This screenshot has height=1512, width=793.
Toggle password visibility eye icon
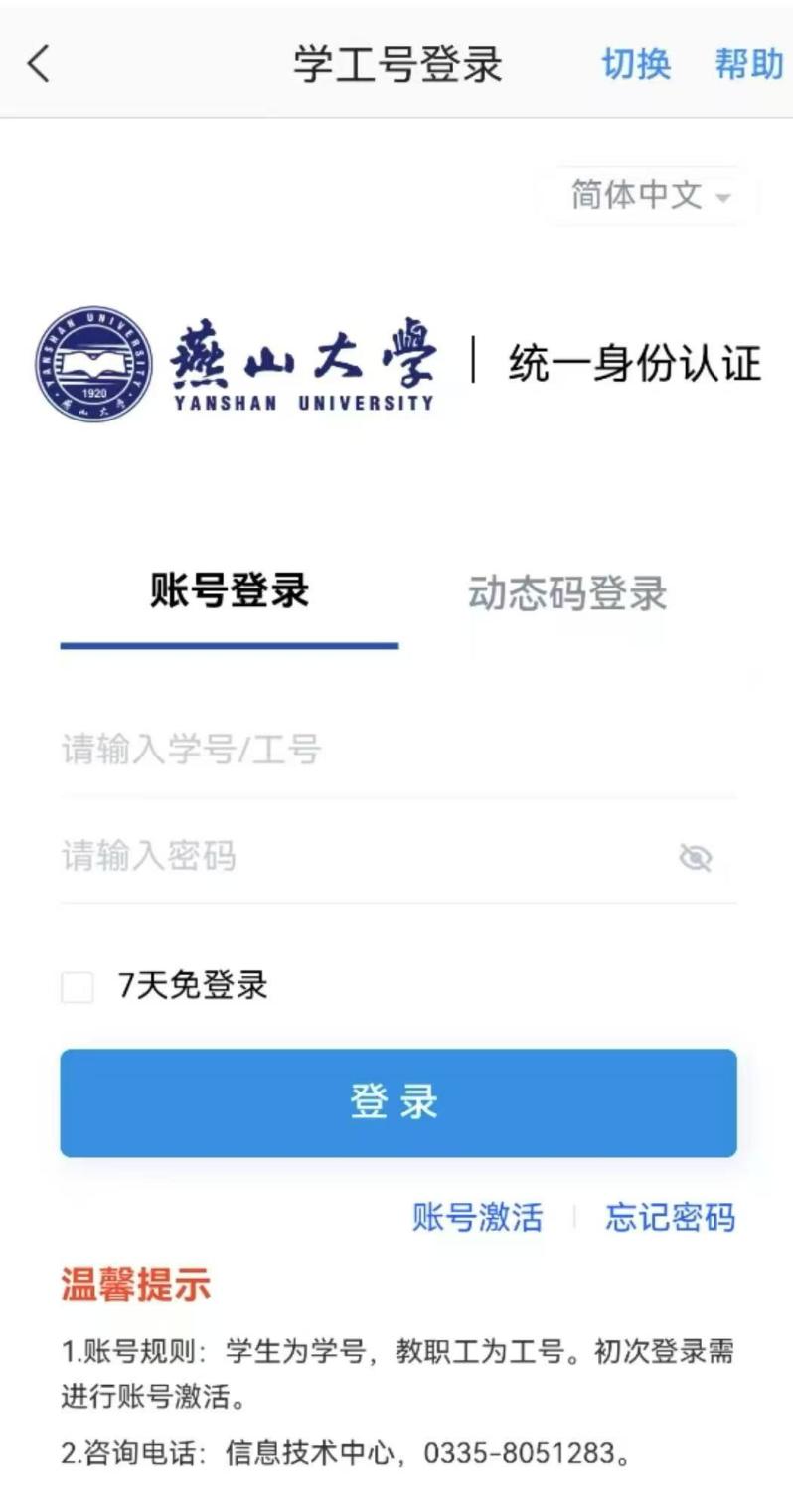696,857
